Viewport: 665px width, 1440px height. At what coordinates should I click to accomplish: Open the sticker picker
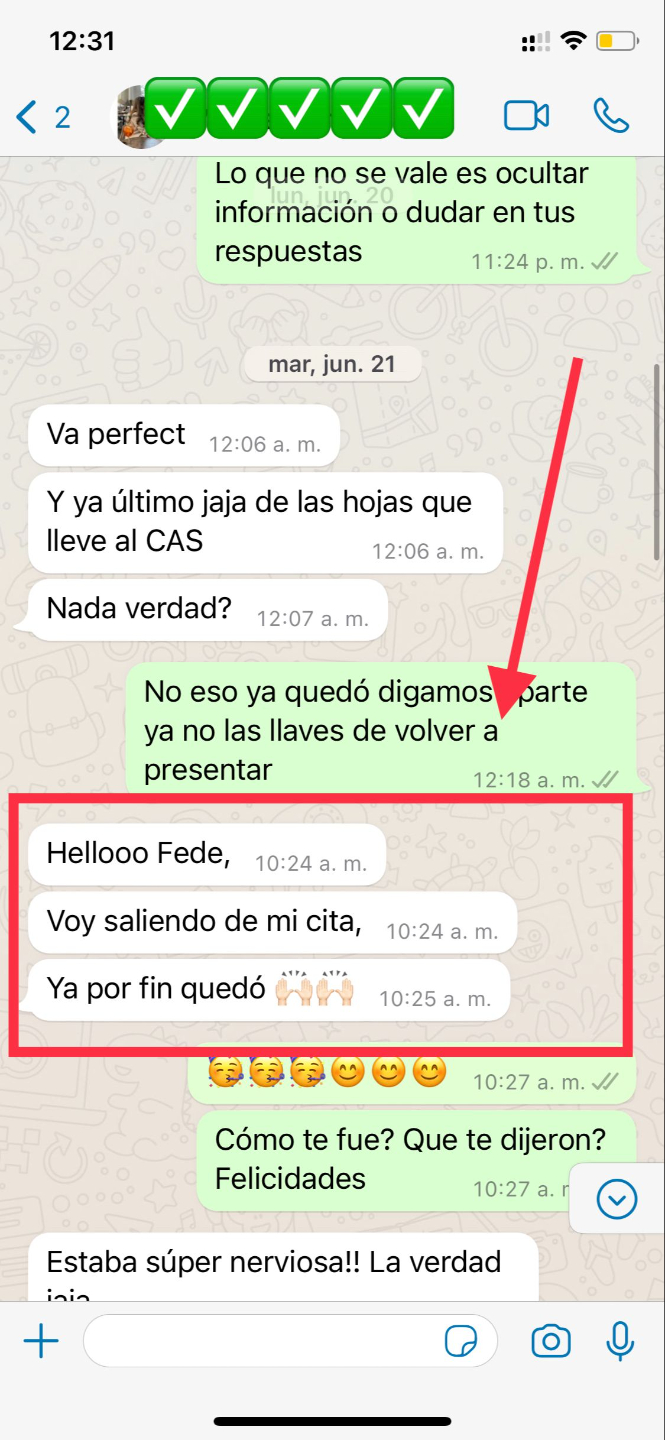[461, 1341]
